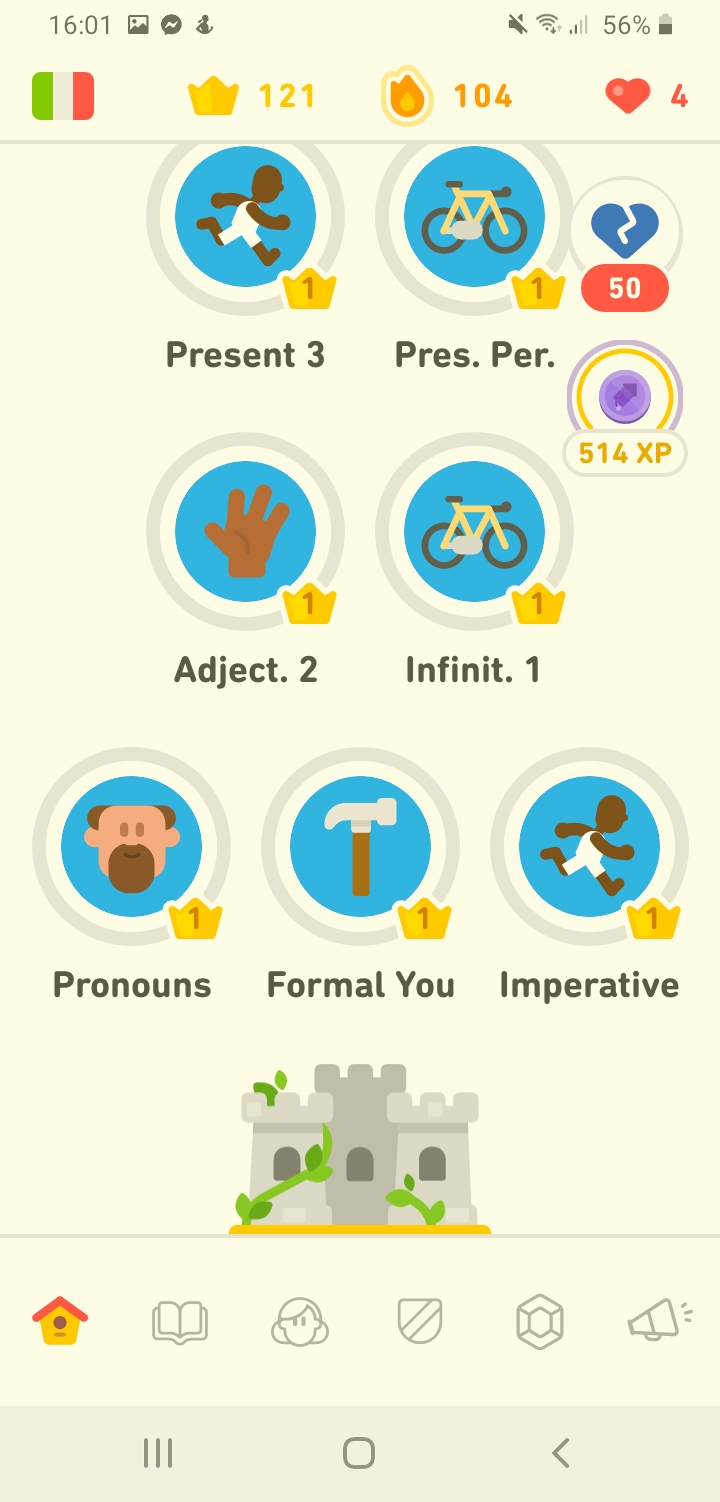The image size is (720, 1502).
Task: Open the Formal You skill
Action: (x=360, y=846)
